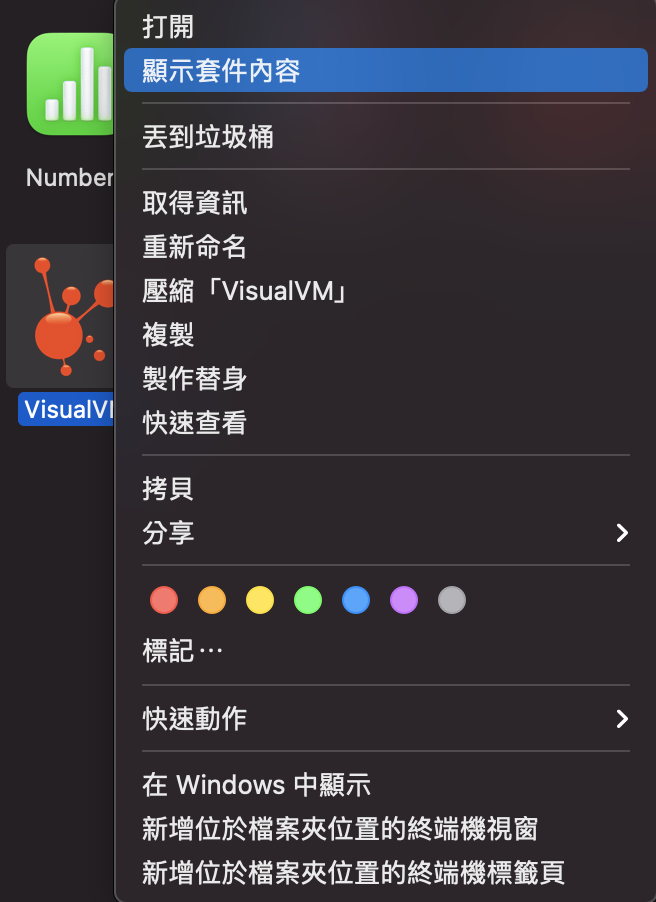
Task: Click 丟到垃圾桶 to trash VisualVM
Action: coord(208,137)
